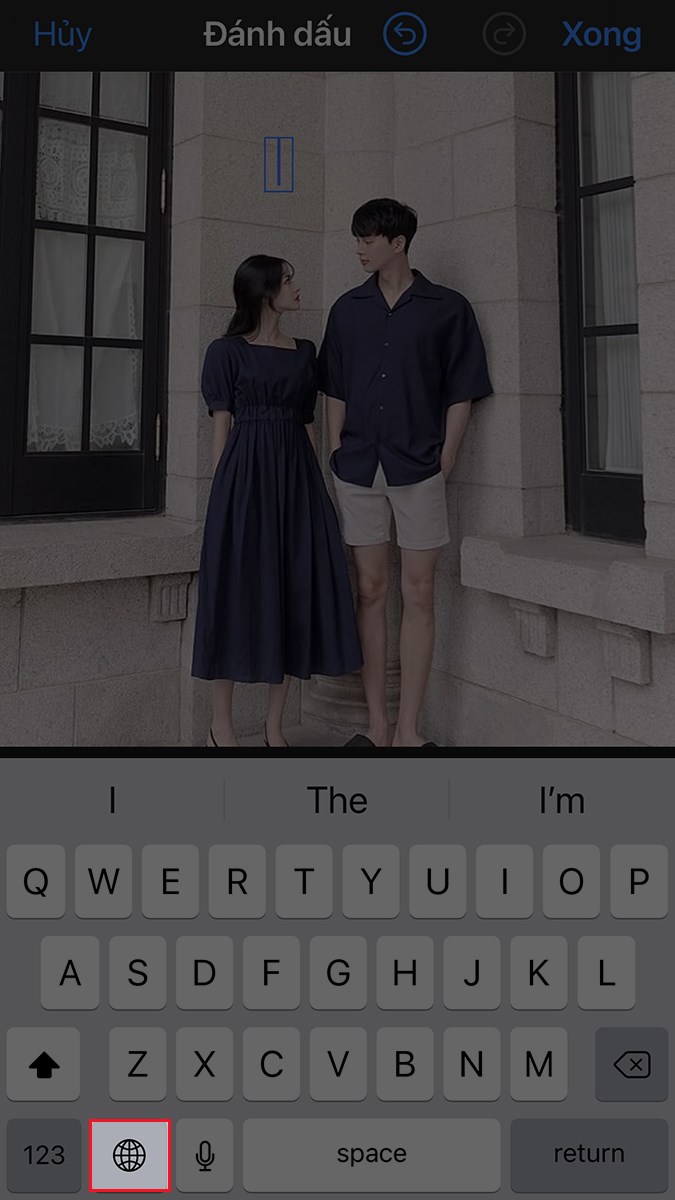Viewport: 675px width, 1200px height.
Task: Tap the redo arrow icon
Action: [504, 35]
